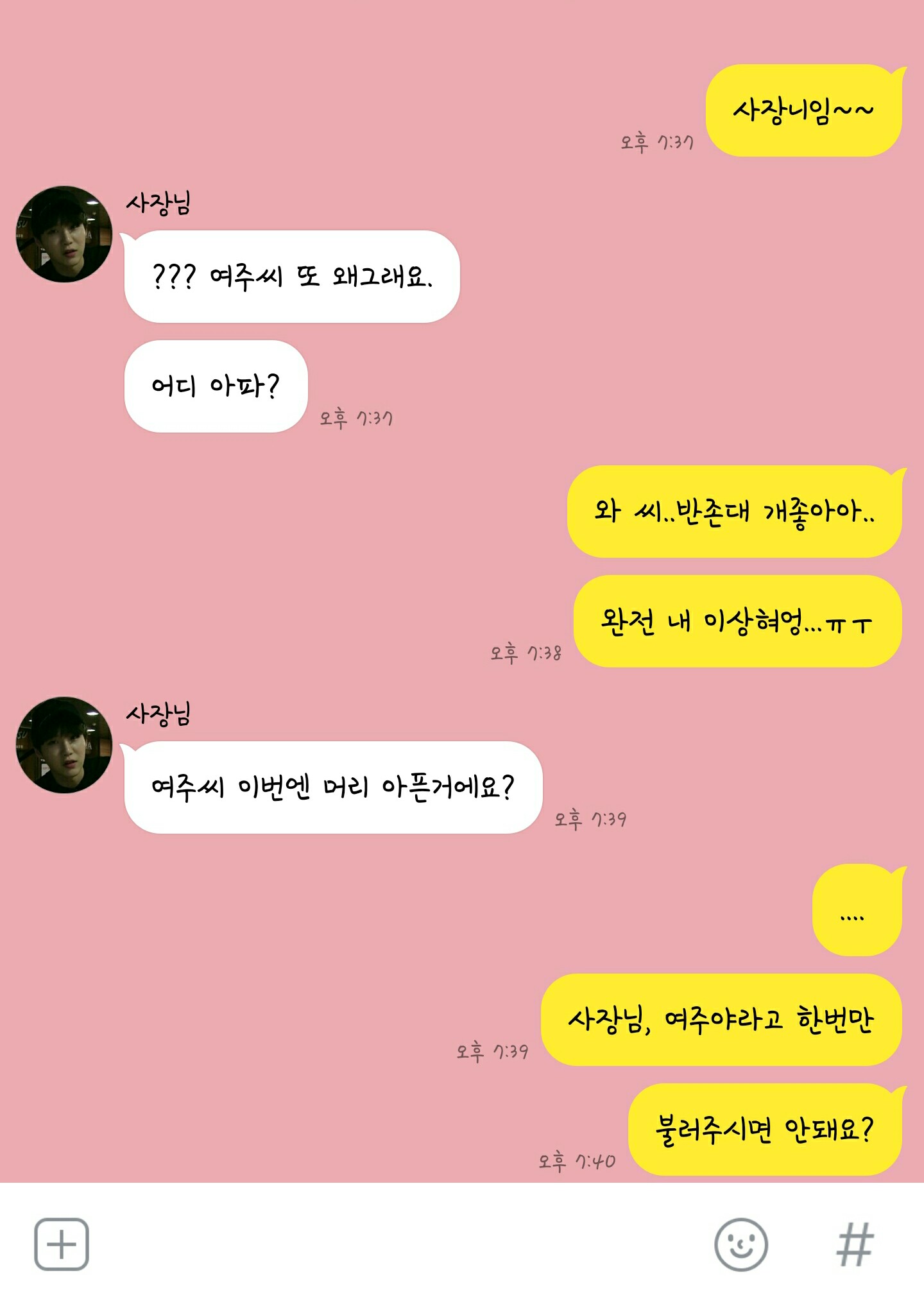The image size is (924, 1306).
Task: Open the emoticon picker
Action: 741,1244
